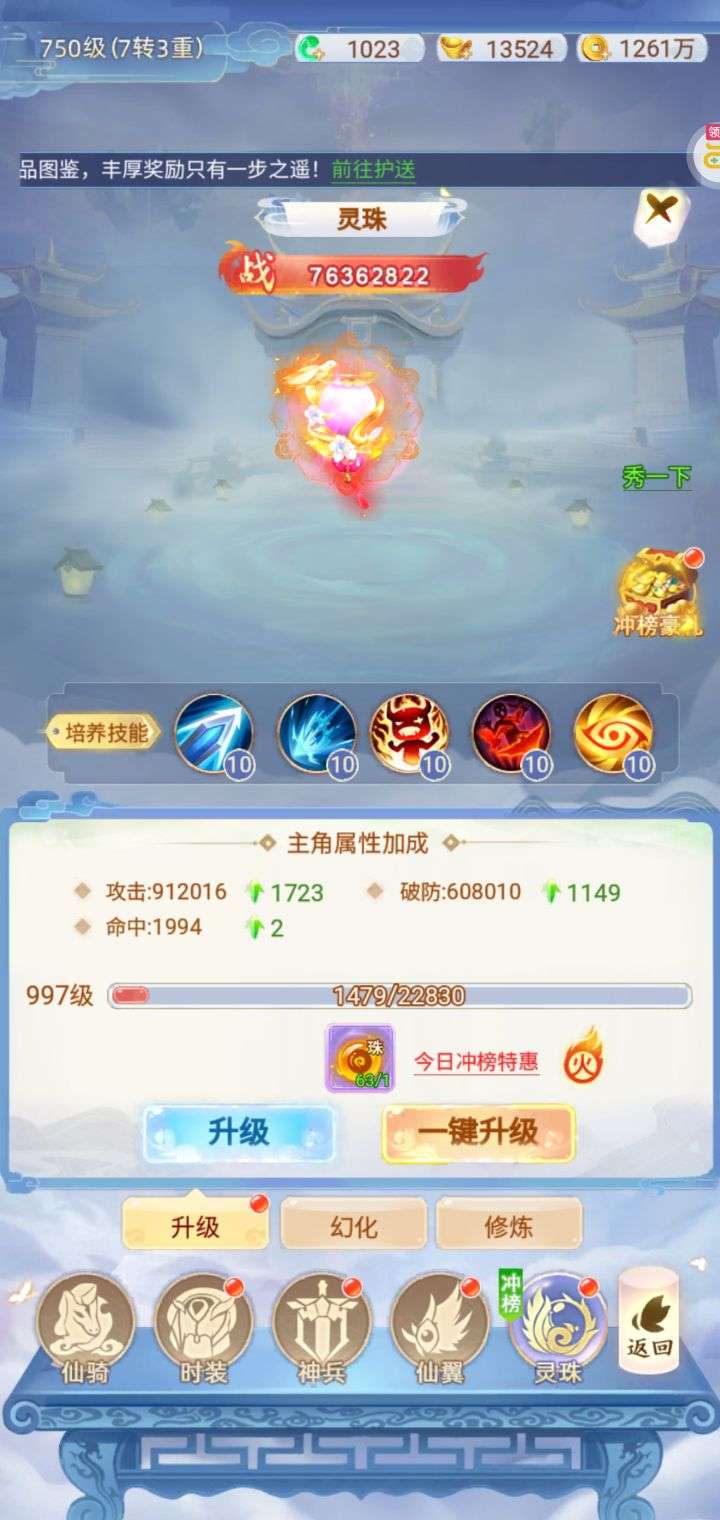Screen dimensions: 720x1520
Task: Open the 时装 fashion section
Action: point(204,1327)
